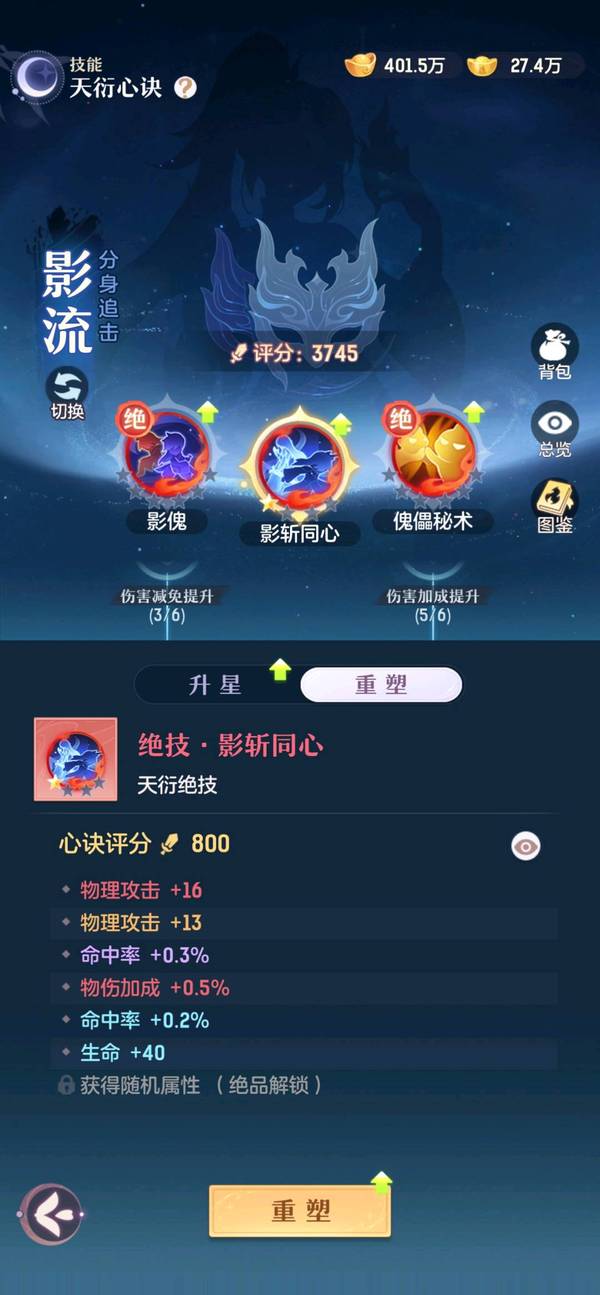Image resolution: width=600 pixels, height=1295 pixels.
Task: Tap the help question mark beside 天衍心诀
Action: tap(185, 88)
